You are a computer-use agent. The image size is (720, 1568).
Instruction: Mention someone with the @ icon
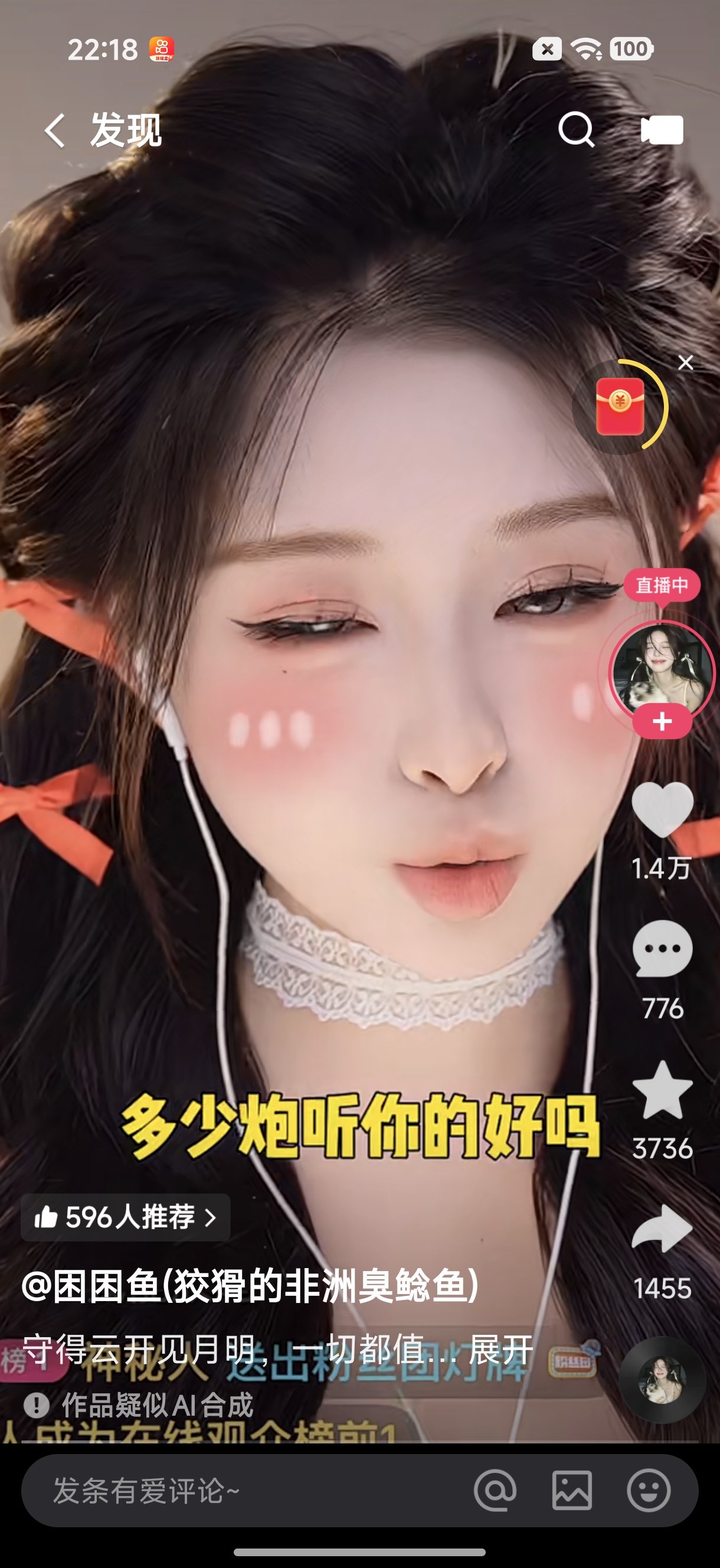click(495, 1491)
